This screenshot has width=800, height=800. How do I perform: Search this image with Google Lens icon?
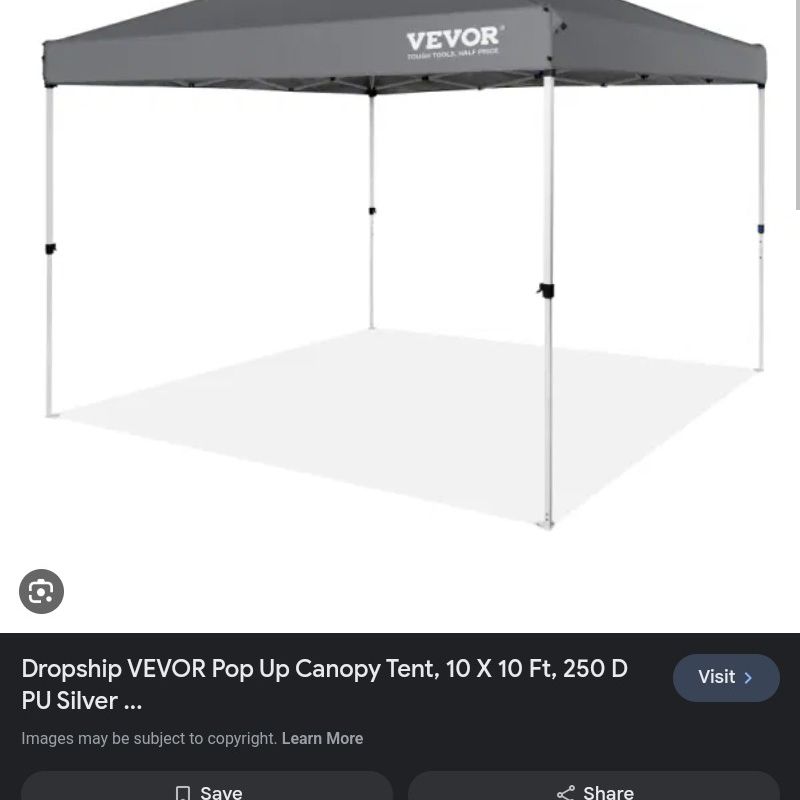click(41, 591)
